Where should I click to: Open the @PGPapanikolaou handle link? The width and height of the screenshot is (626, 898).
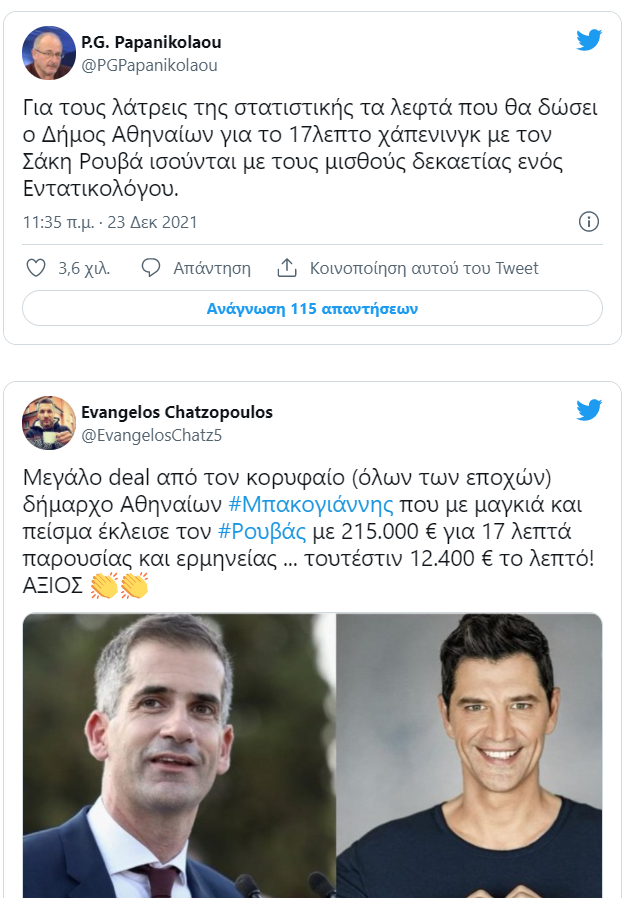[x=149, y=65]
